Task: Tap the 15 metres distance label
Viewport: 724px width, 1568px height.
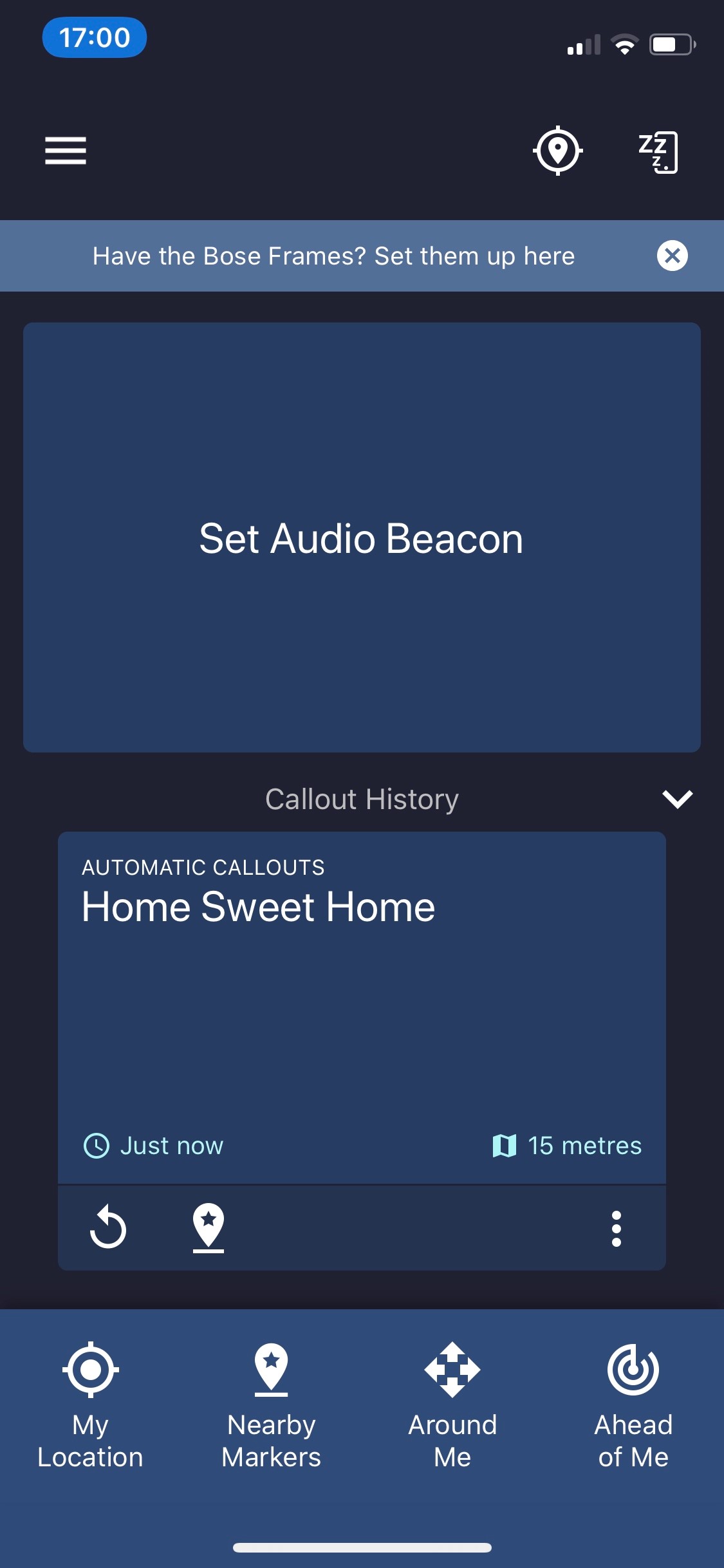Action: point(583,1145)
